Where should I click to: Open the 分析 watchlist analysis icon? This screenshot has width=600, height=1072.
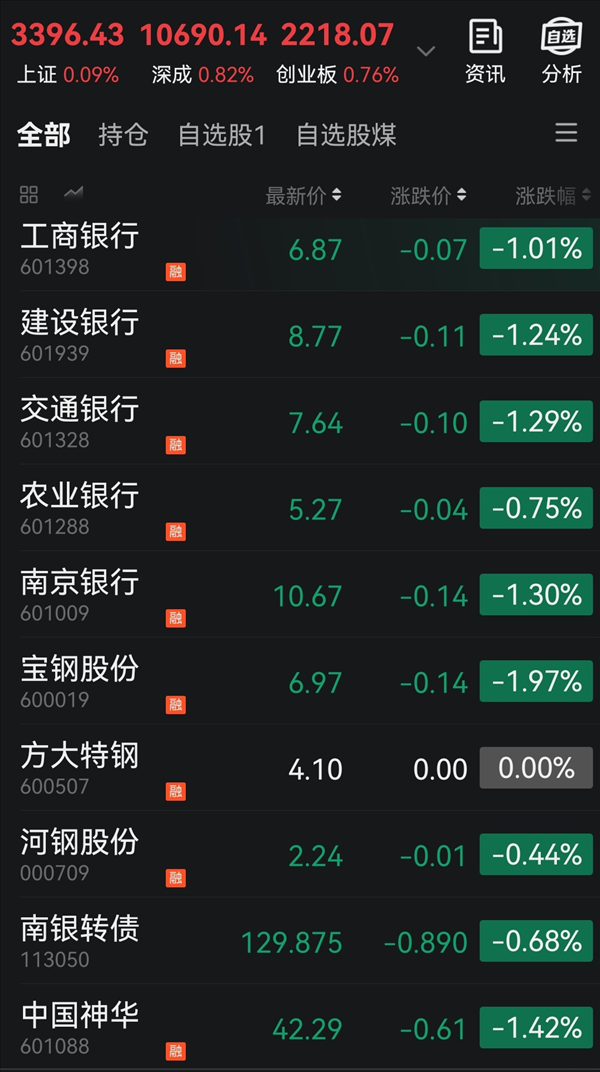click(562, 51)
